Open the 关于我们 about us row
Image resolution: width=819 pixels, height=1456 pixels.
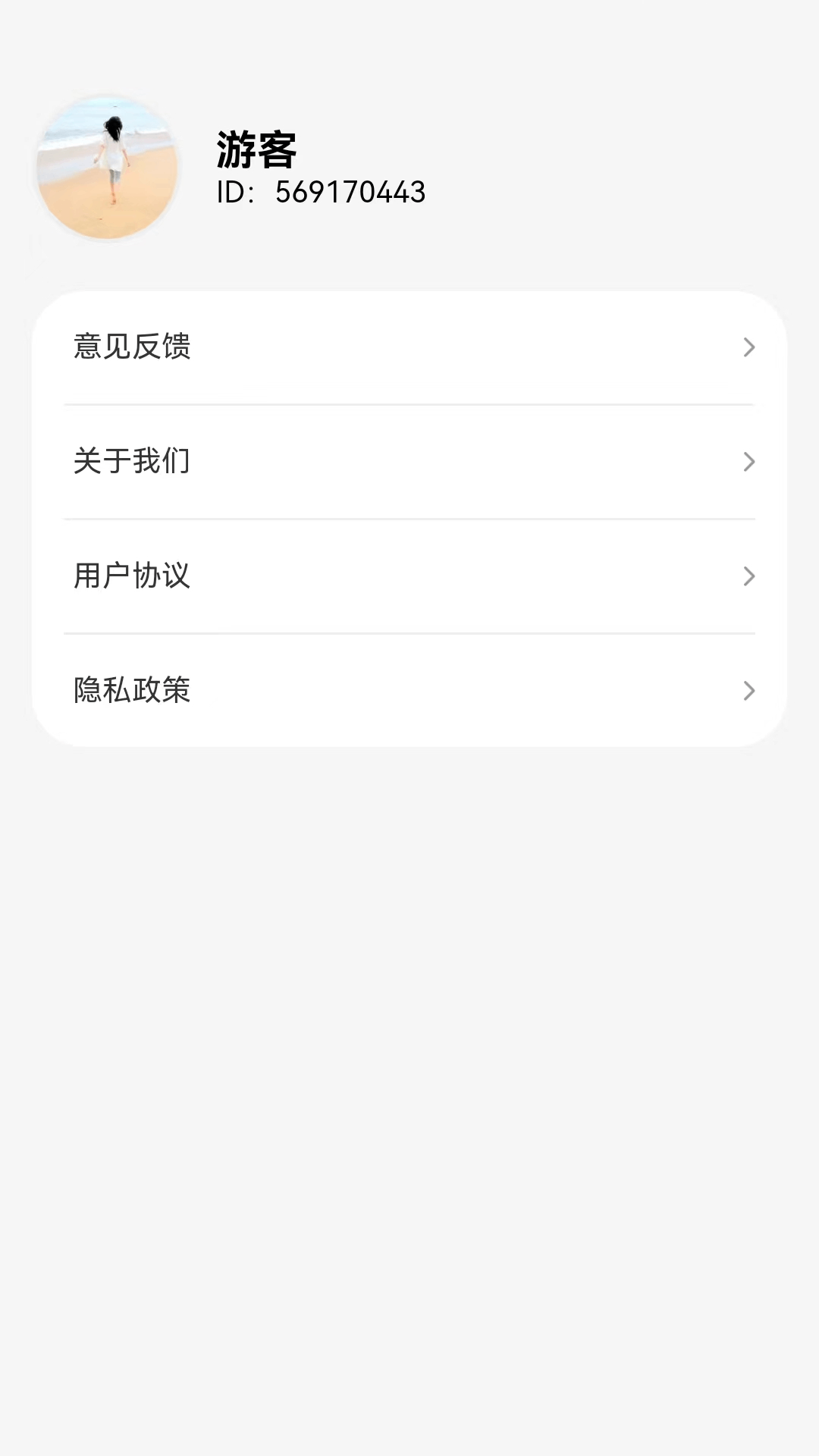pos(409,462)
